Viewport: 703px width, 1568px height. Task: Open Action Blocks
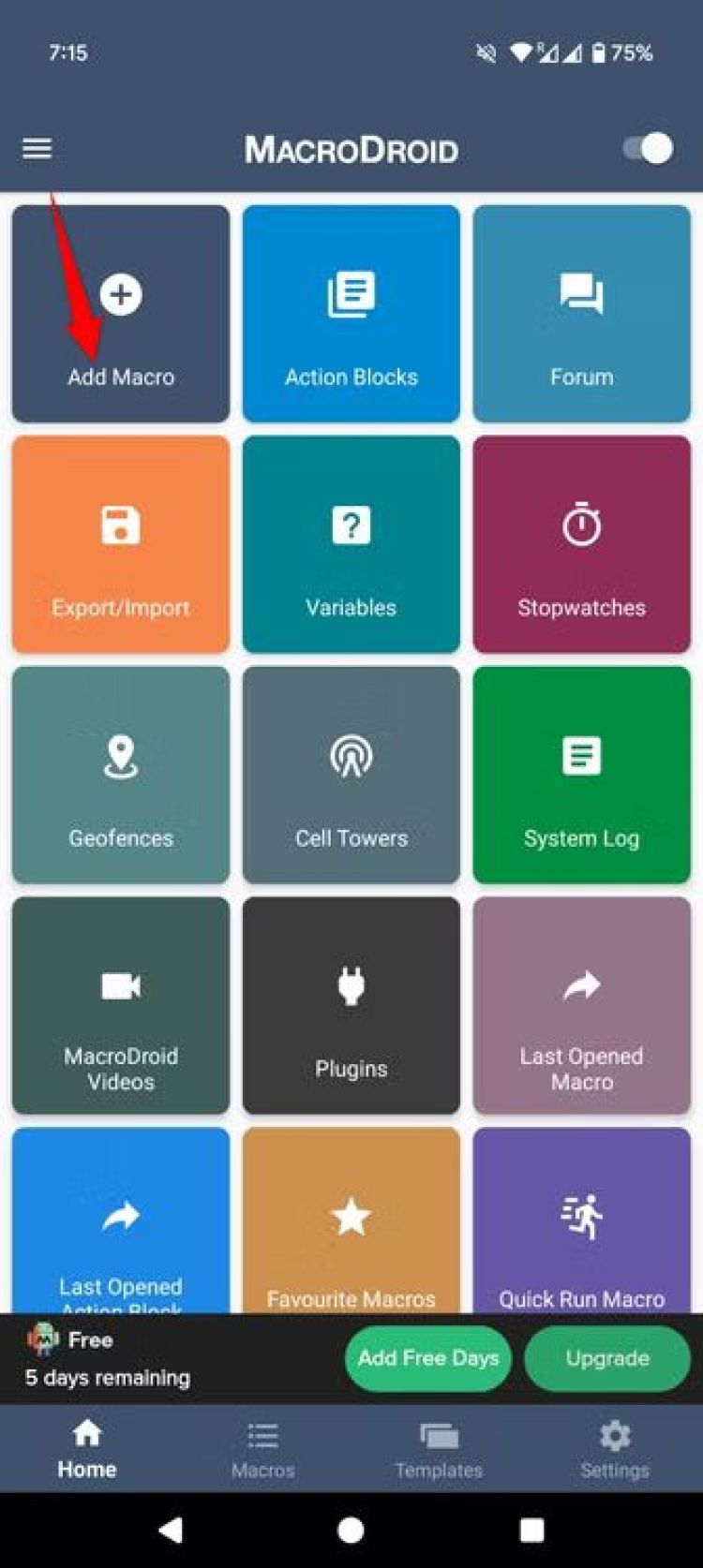351,315
